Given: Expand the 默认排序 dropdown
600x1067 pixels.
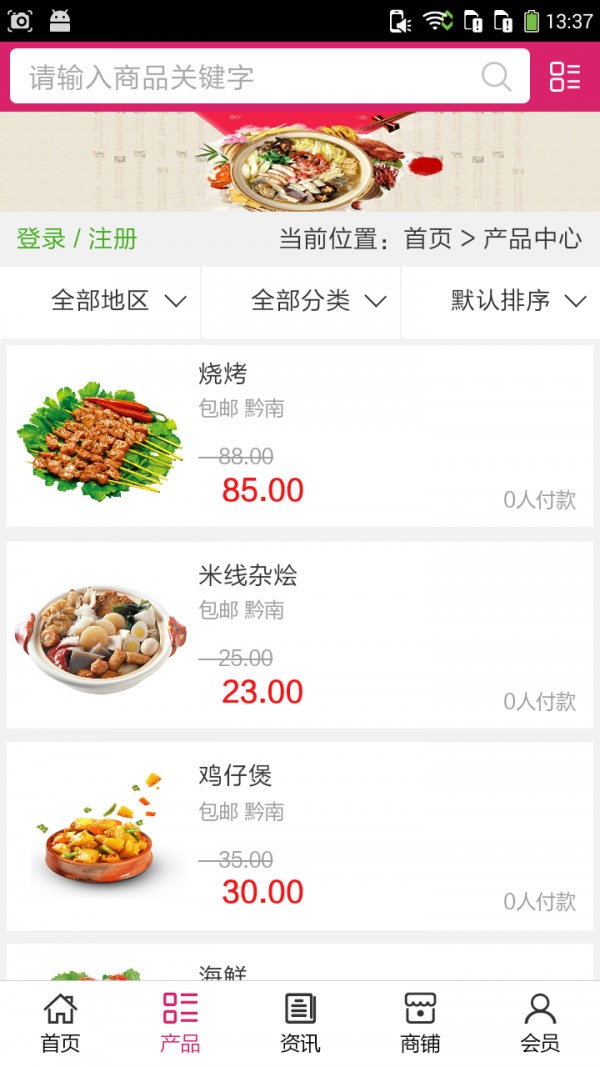Looking at the screenshot, I should [x=518, y=301].
